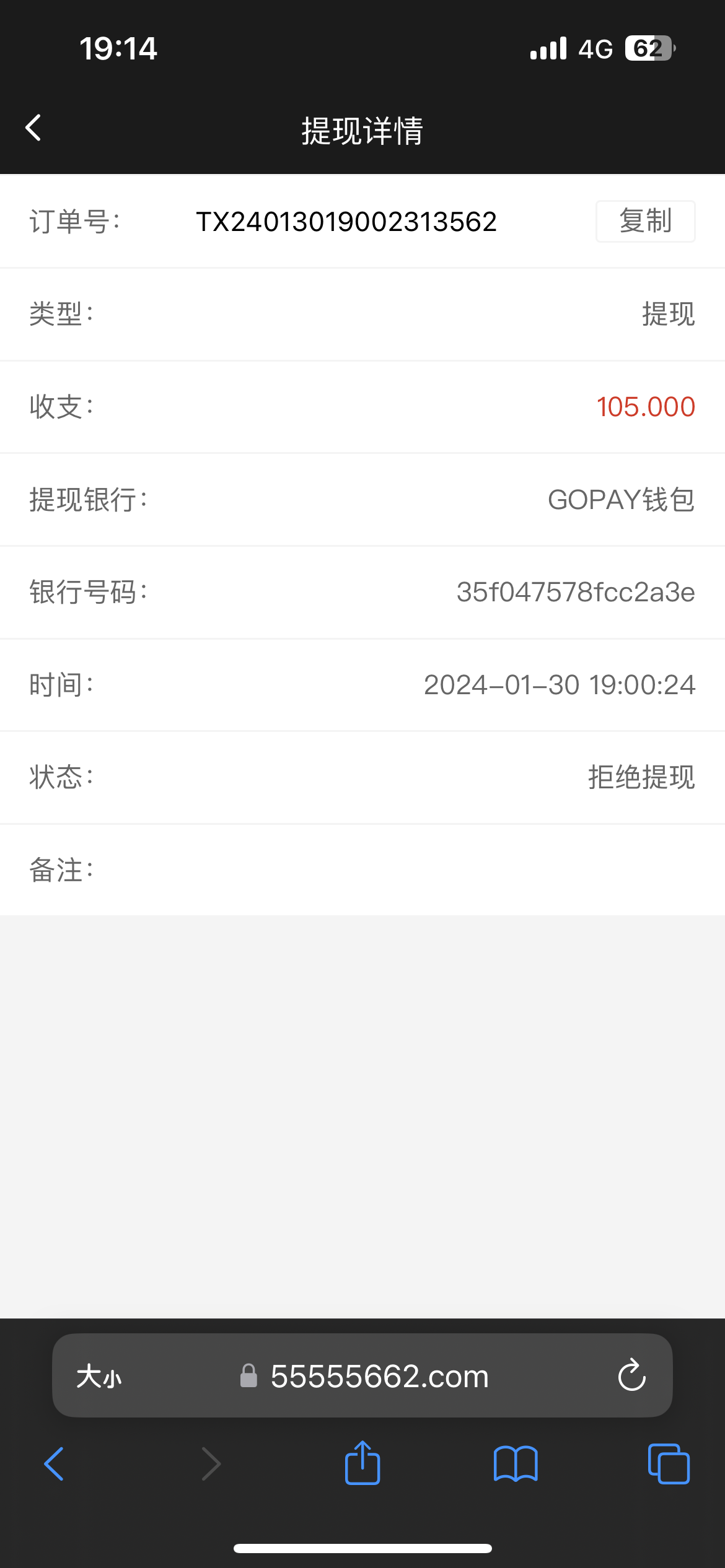Select the order number TX24013019002313562
The height and width of the screenshot is (1568, 725).
(346, 222)
